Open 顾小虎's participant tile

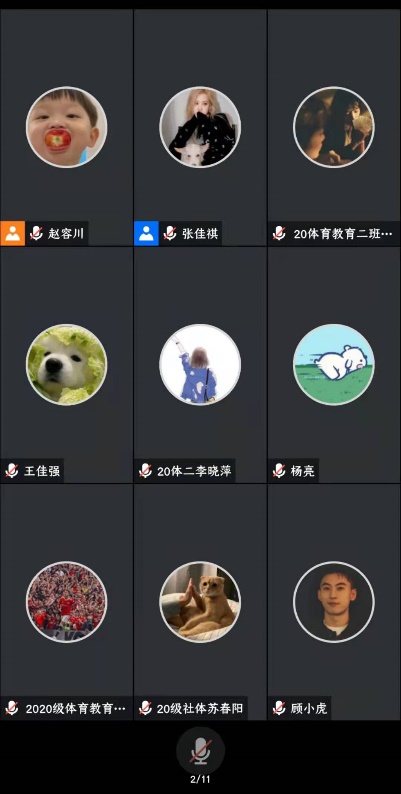click(x=334, y=602)
